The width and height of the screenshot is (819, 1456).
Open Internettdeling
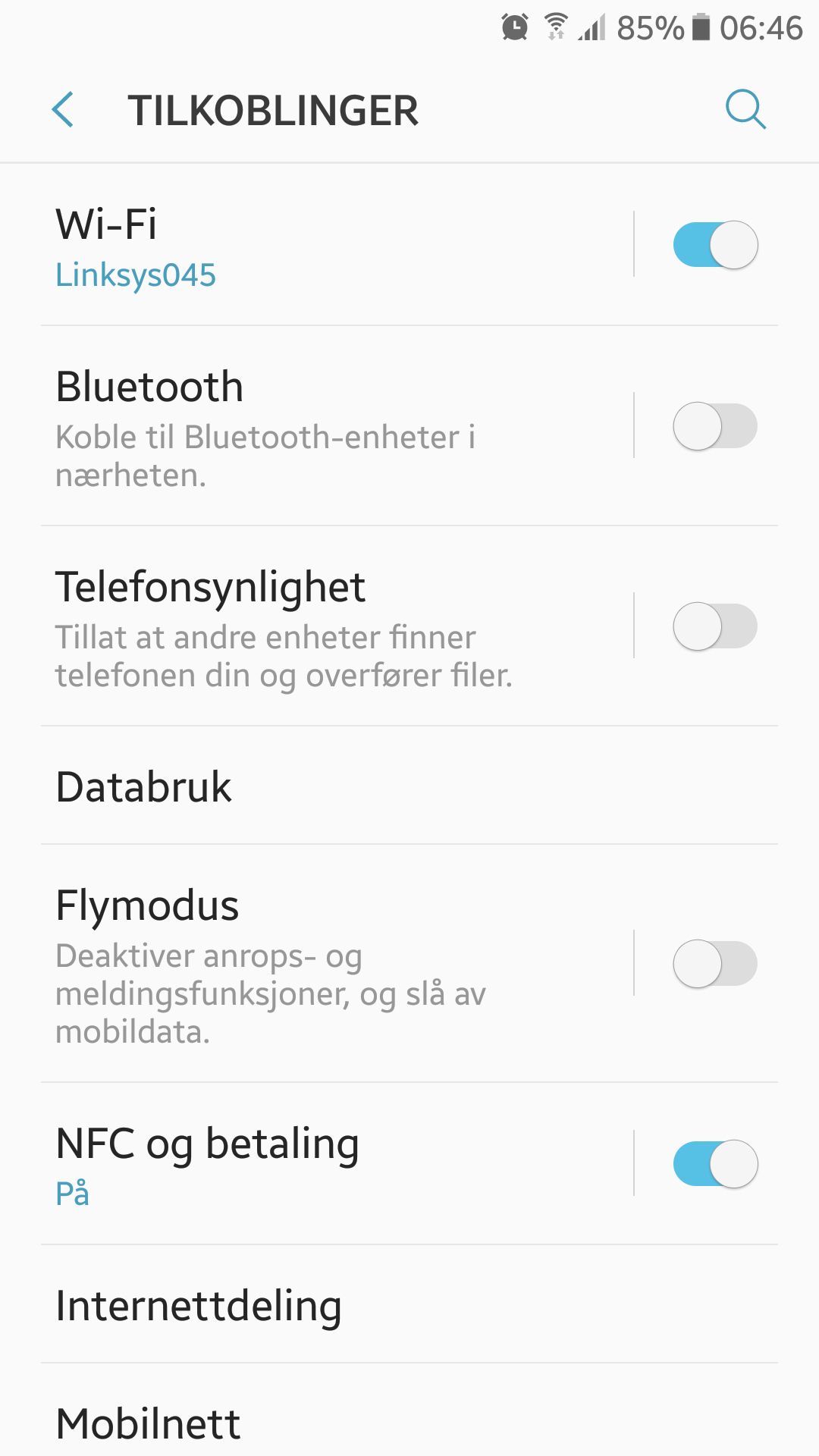(409, 1304)
